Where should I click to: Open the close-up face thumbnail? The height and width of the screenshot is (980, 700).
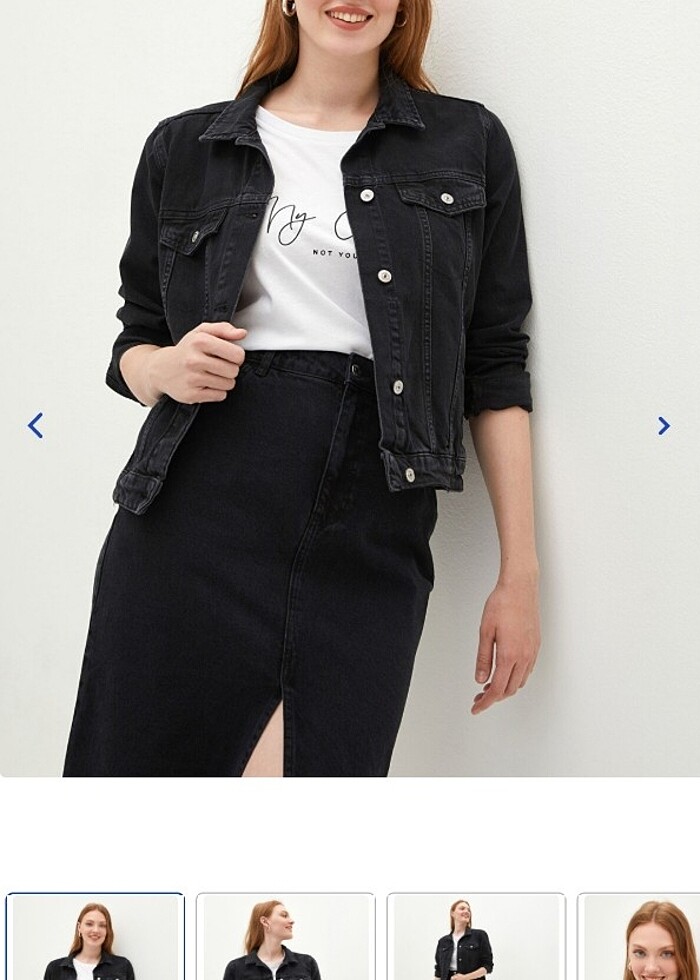(642, 937)
